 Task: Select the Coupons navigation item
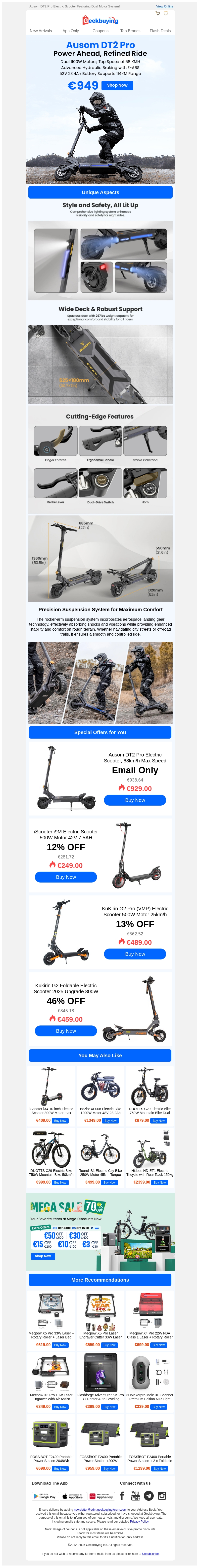coord(100,31)
